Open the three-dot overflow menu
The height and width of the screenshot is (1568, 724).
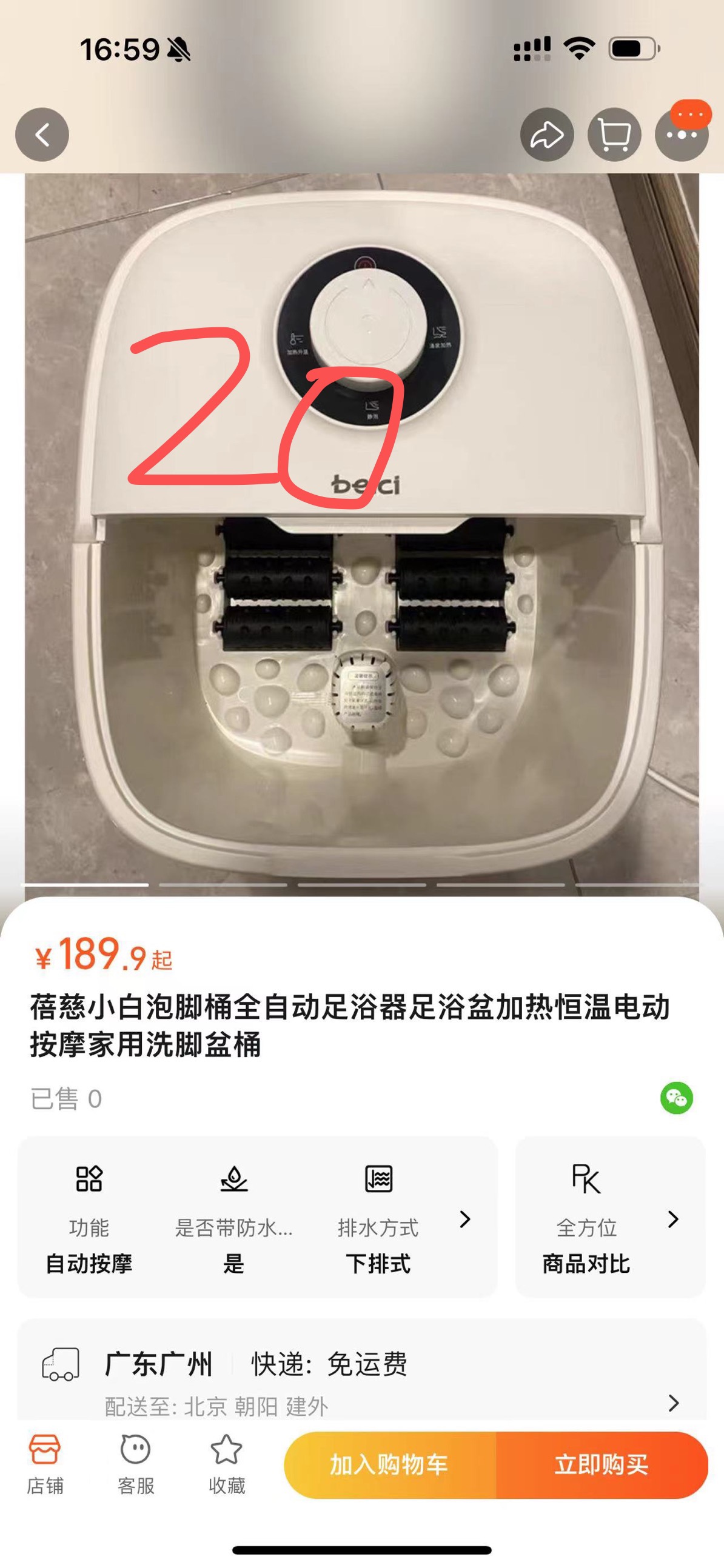[x=682, y=135]
